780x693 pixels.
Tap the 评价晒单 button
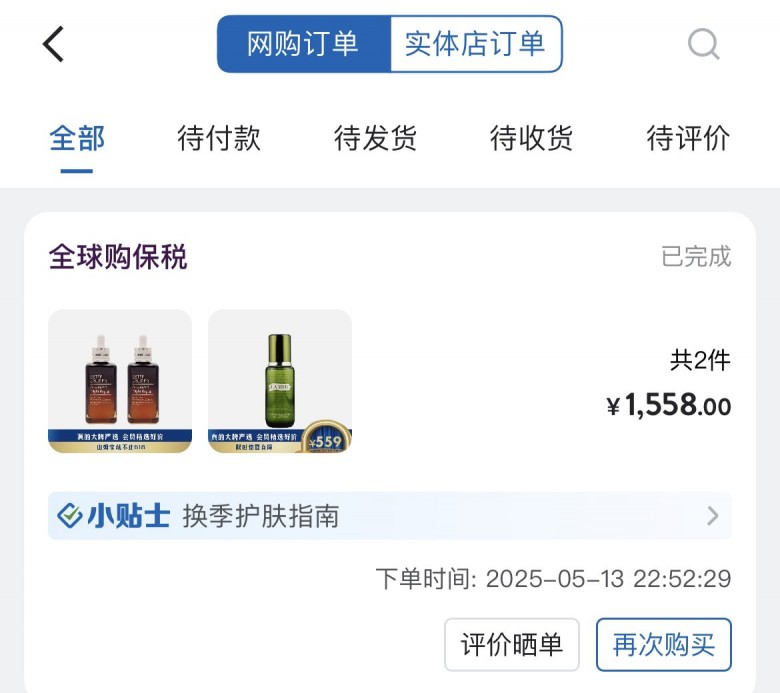(512, 645)
